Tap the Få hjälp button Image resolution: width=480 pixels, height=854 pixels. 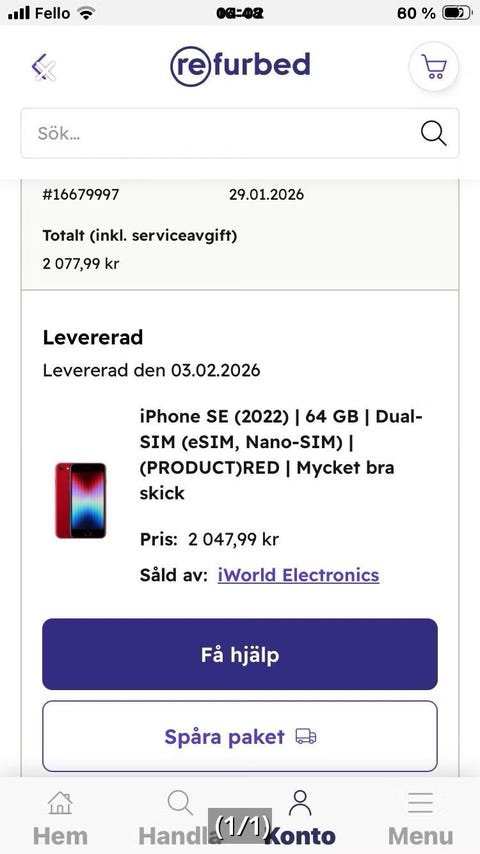pyautogui.click(x=240, y=654)
